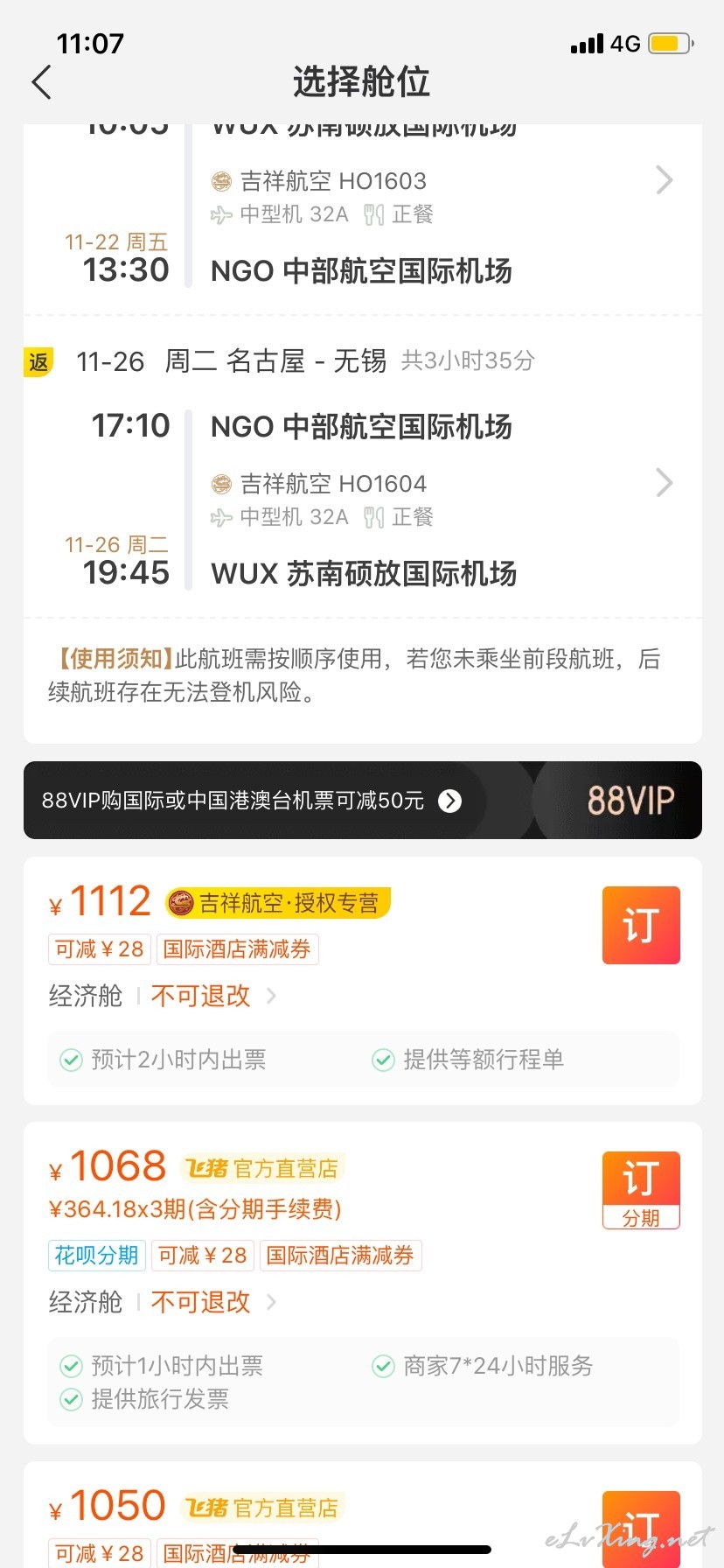Viewport: 724px width, 1568px height.
Task: View 不可退改 rules for the ¥1112 fare
Action: pyautogui.click(x=213, y=996)
